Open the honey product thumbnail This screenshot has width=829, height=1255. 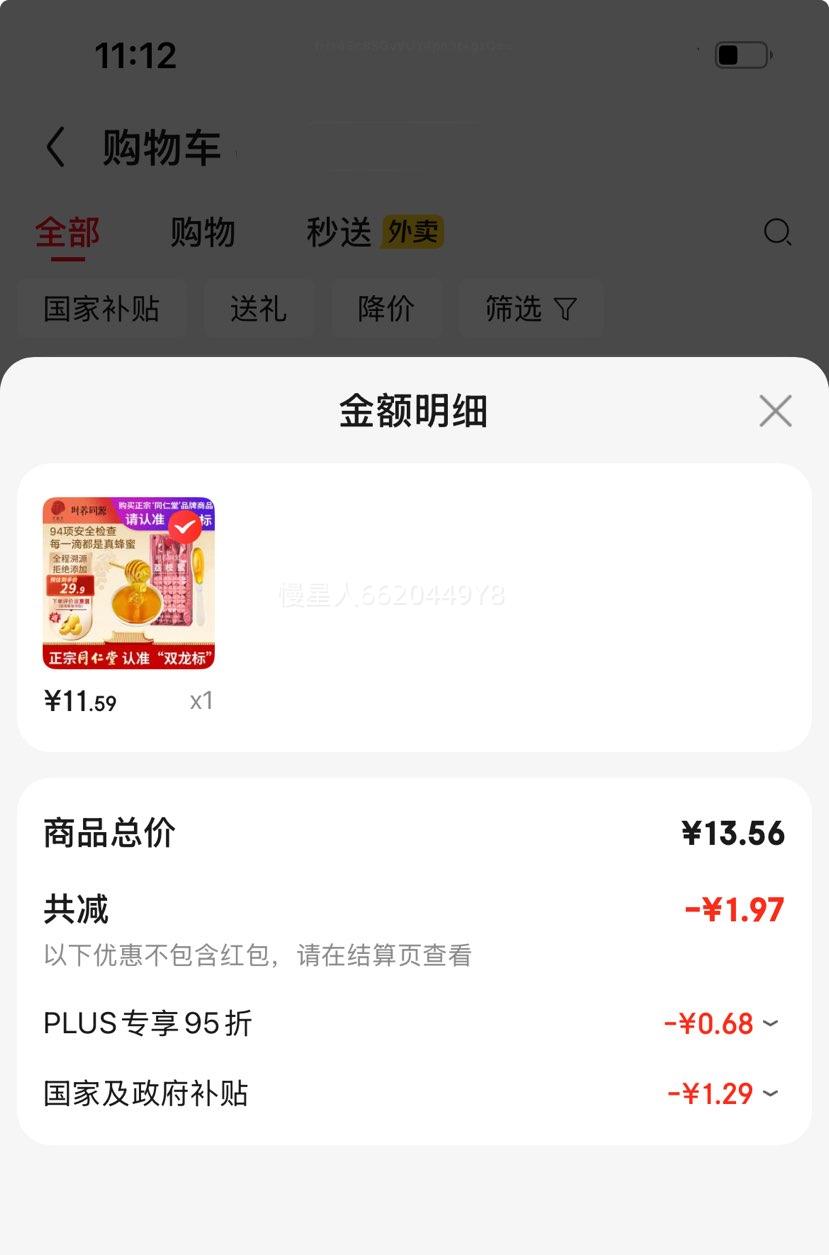129,583
